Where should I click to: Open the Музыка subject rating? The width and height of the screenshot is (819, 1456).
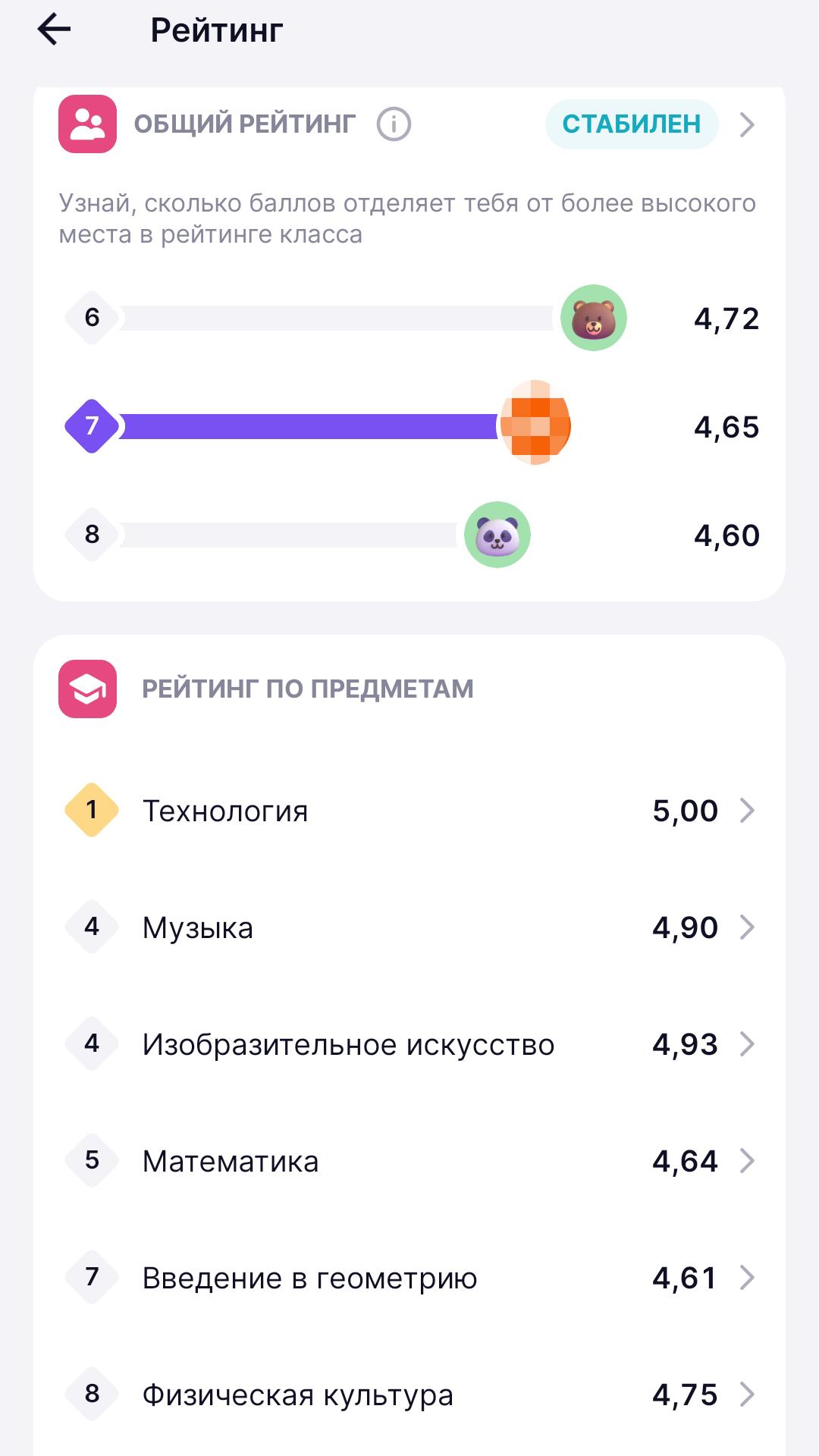[x=409, y=927]
